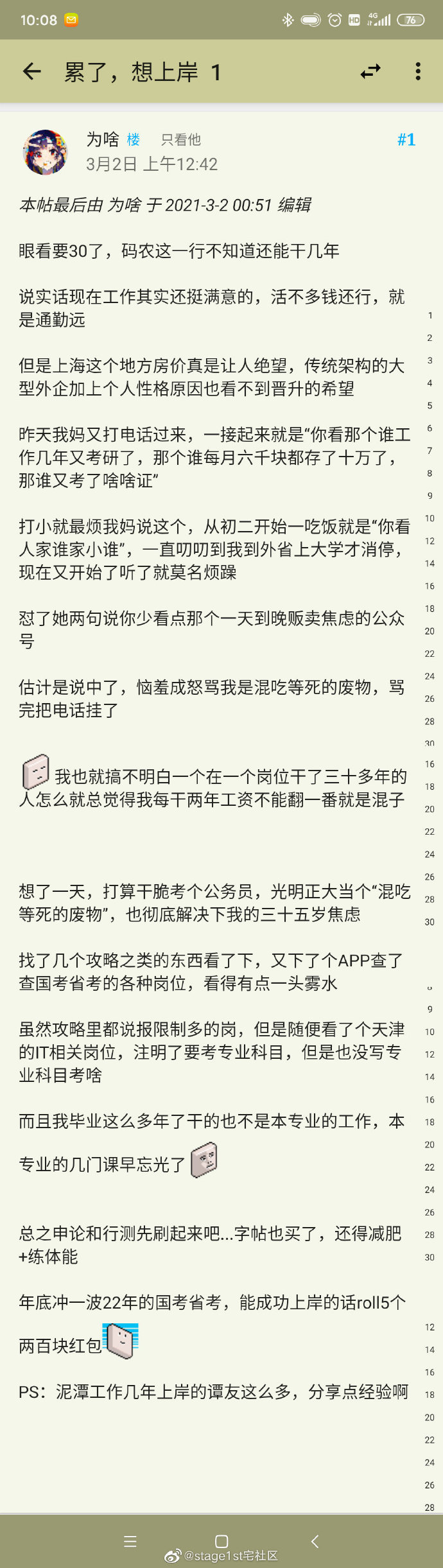The image size is (443, 1568).
Task: Open the poster's avatar profile
Action: (x=45, y=152)
